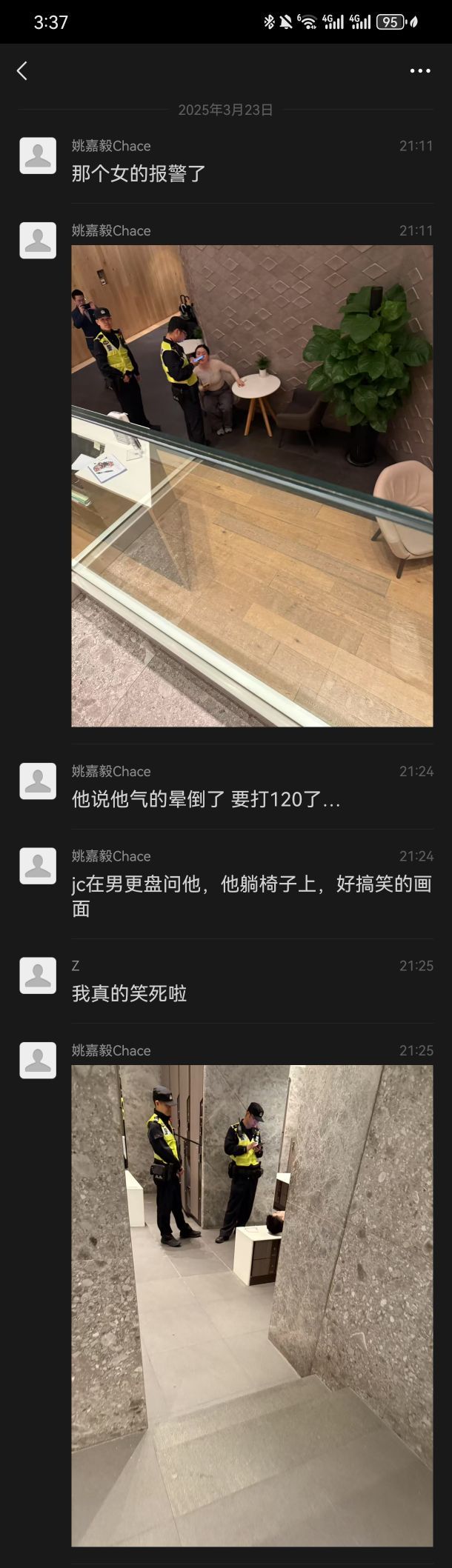Open the 21:25 photo of officers by the stairs

tap(252, 1305)
